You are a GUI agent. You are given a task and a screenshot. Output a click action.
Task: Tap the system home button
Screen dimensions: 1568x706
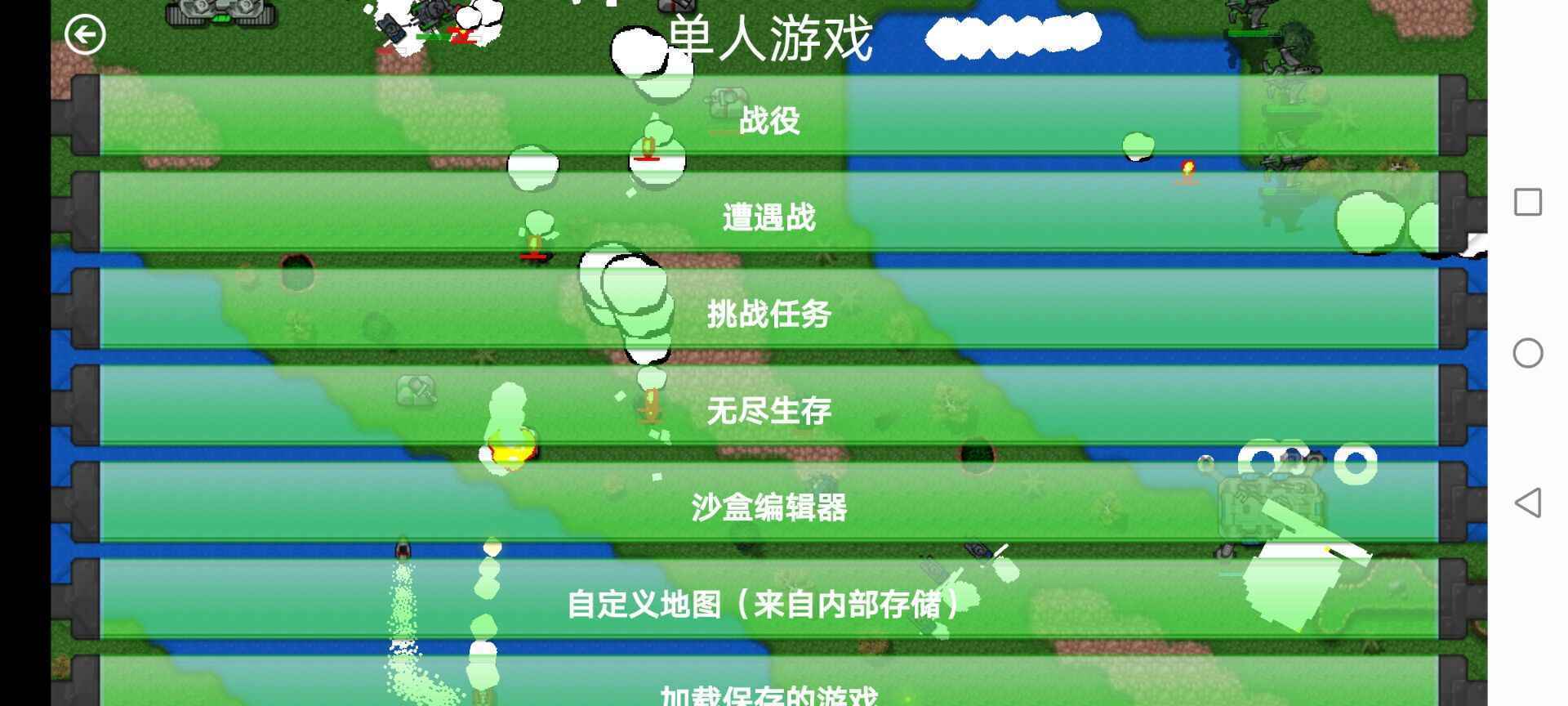click(1527, 353)
